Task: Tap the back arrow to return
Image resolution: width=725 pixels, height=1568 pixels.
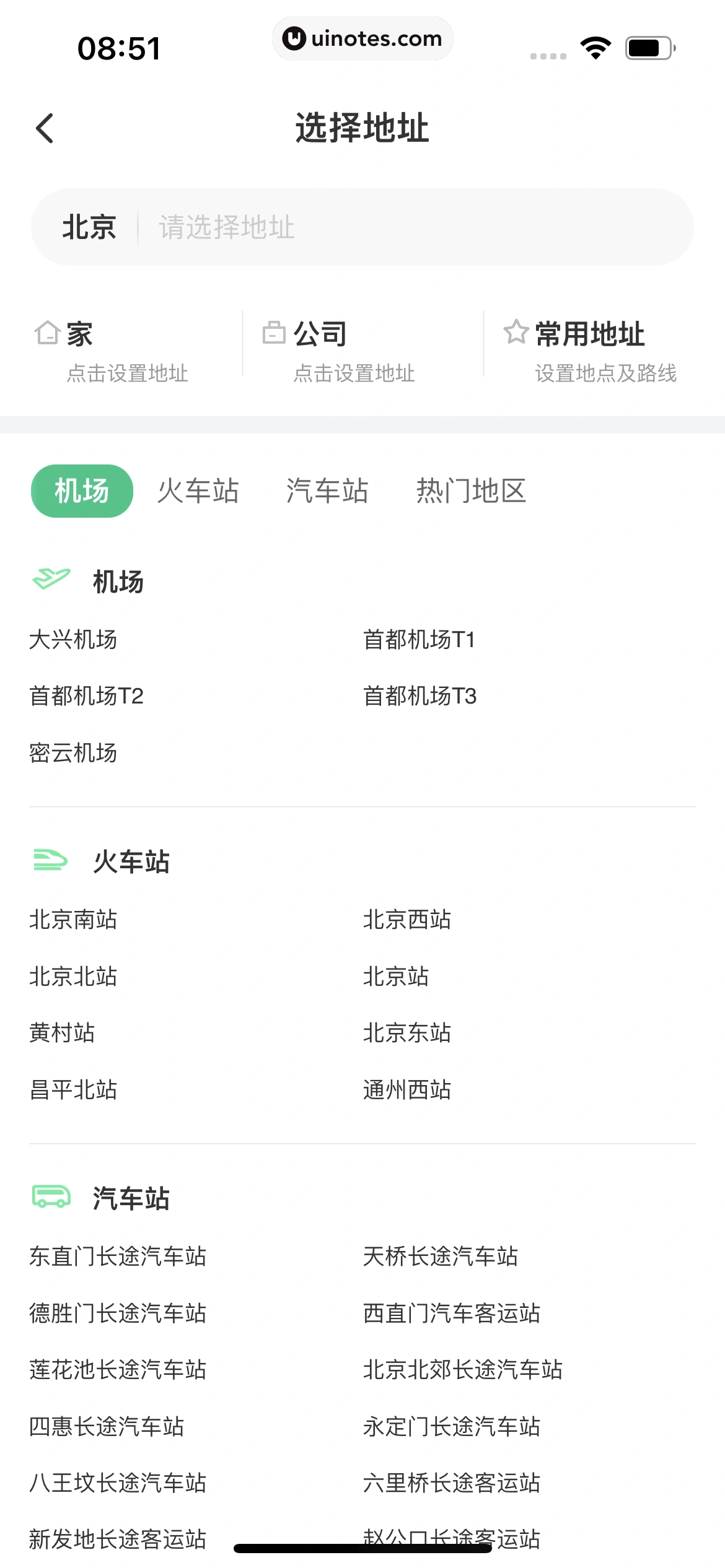Action: pyautogui.click(x=44, y=128)
